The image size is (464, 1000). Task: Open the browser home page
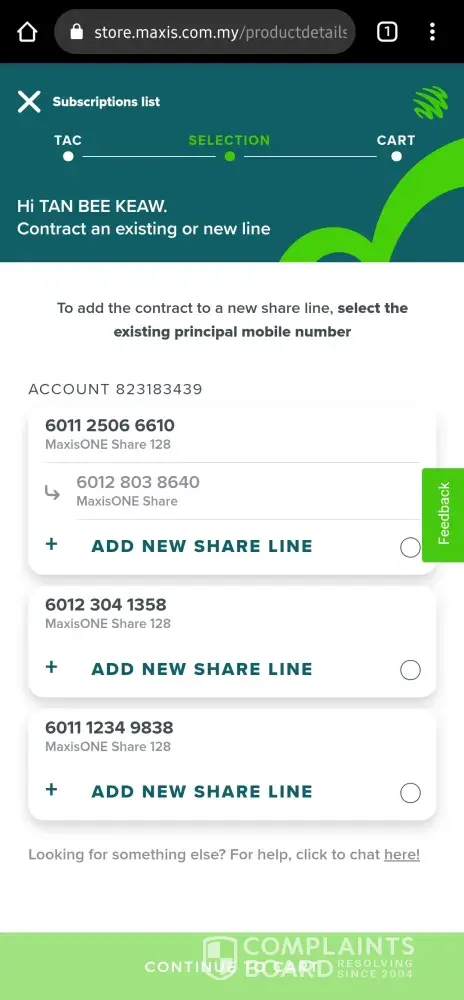[27, 31]
